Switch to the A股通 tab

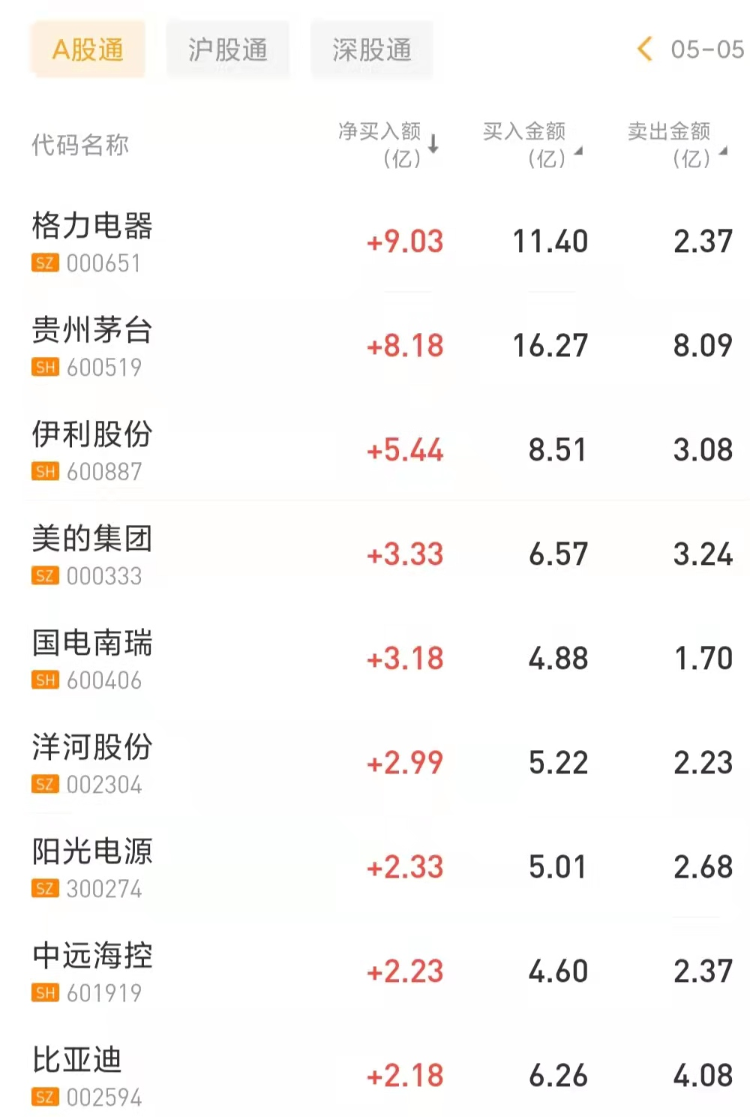[x=88, y=50]
